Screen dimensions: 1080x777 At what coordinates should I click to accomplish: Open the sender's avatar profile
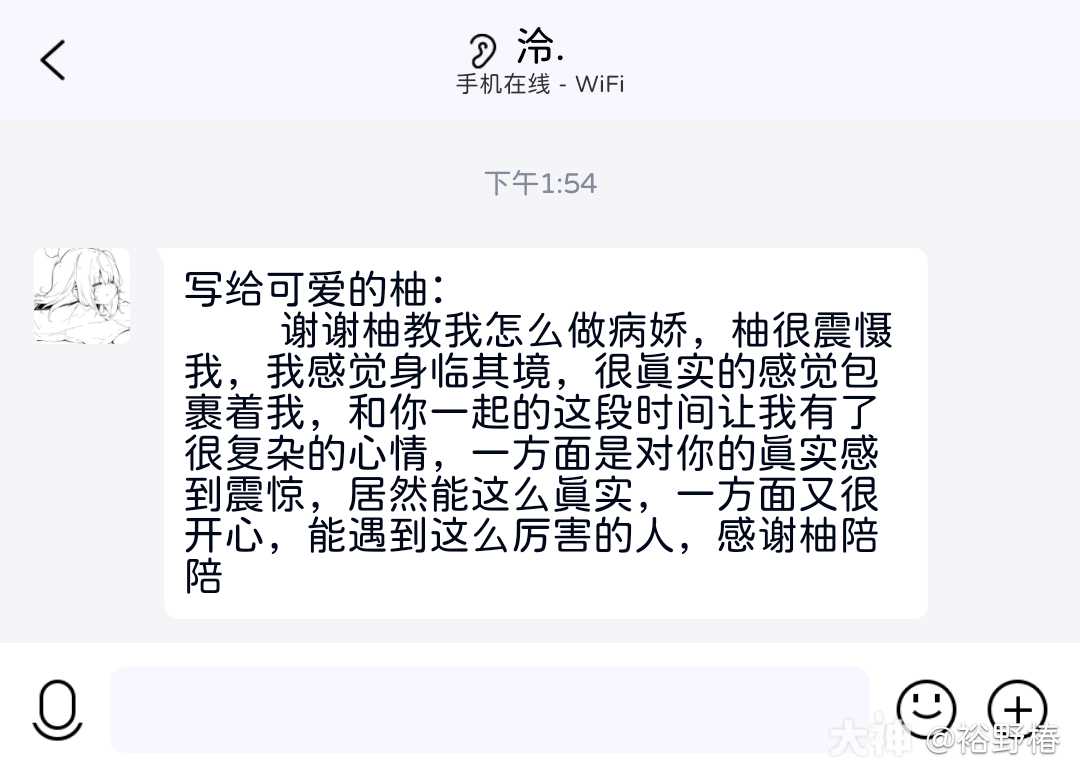82,296
